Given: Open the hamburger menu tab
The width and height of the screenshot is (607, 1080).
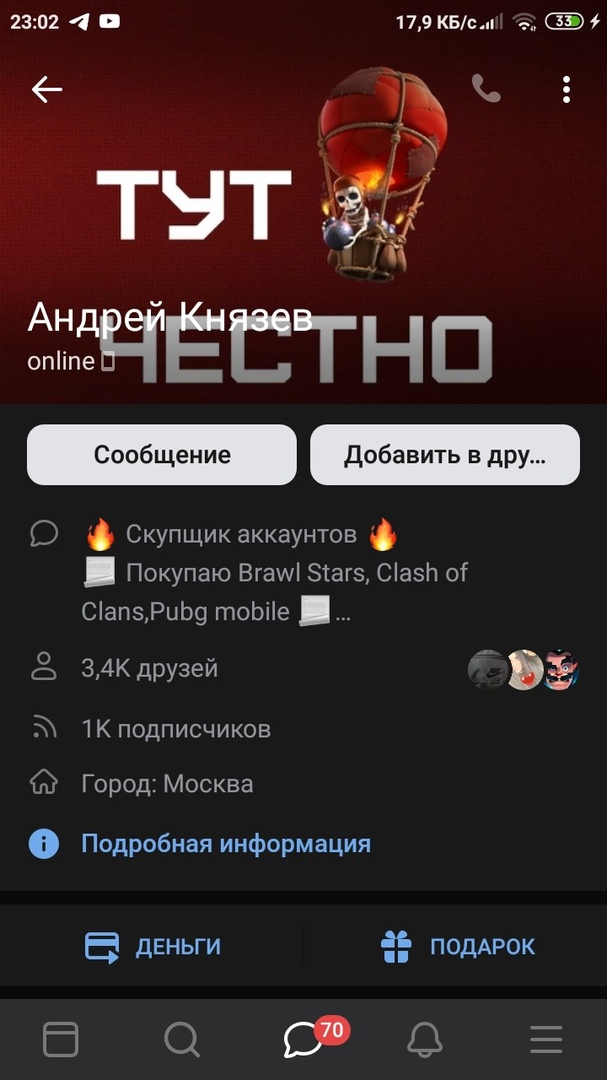Looking at the screenshot, I should click(x=546, y=1040).
